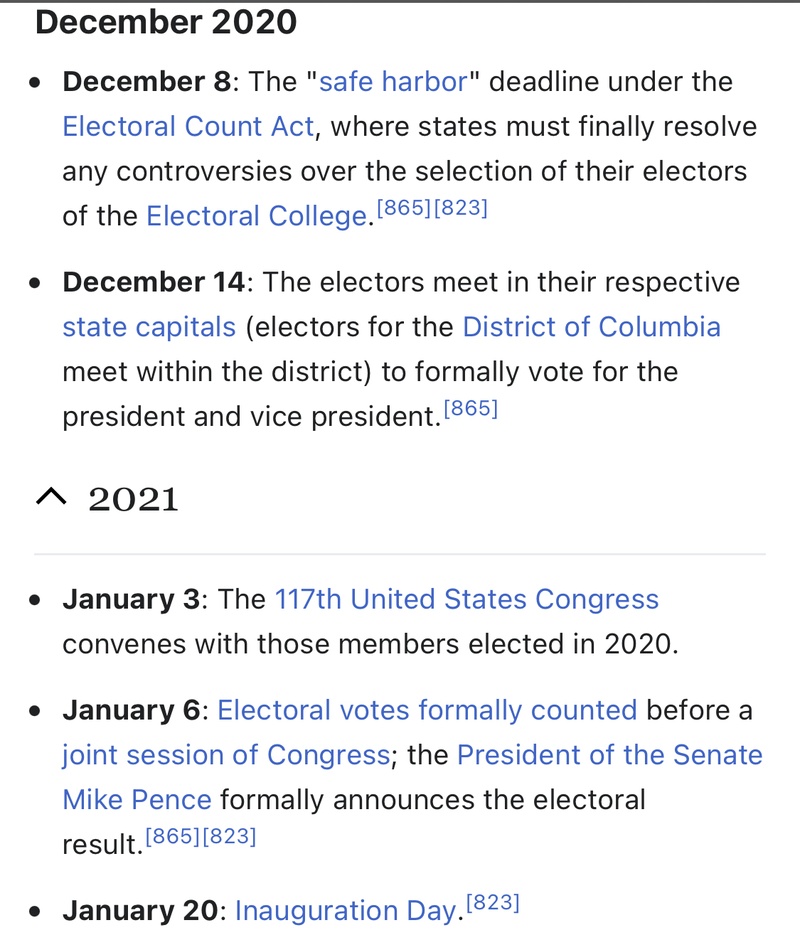Image resolution: width=800 pixels, height=935 pixels.
Task: View citation 865 in the December 14 entry
Action: click(470, 409)
